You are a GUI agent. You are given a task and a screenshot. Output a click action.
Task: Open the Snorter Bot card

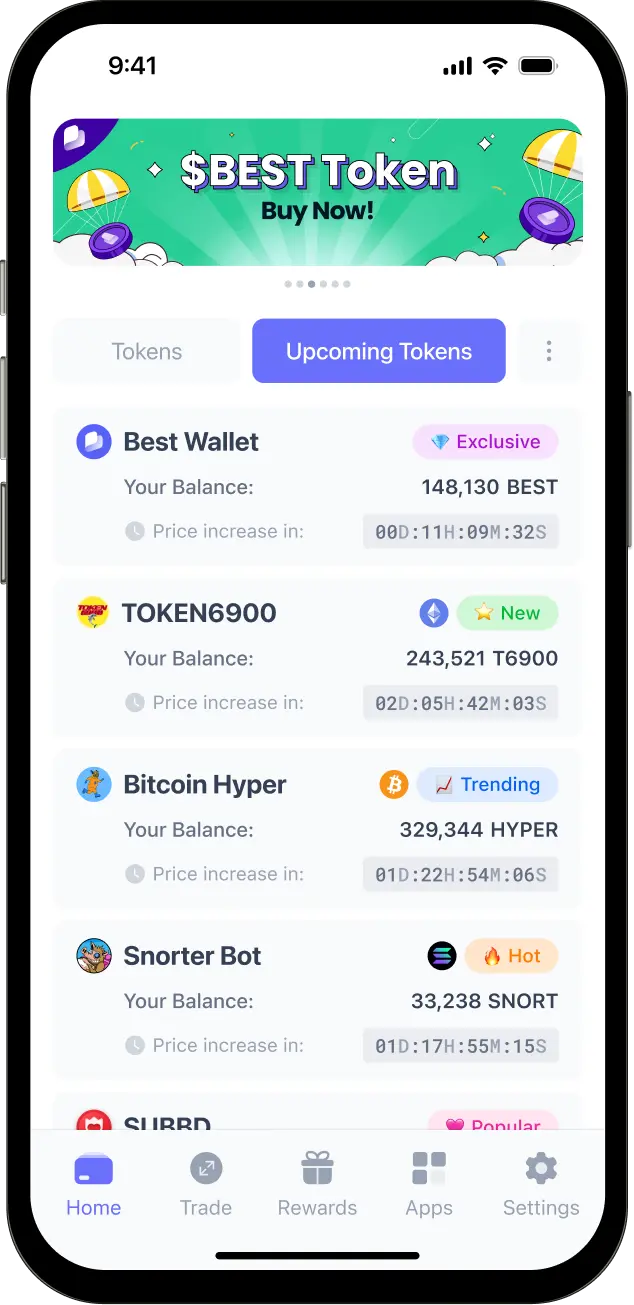click(x=317, y=999)
